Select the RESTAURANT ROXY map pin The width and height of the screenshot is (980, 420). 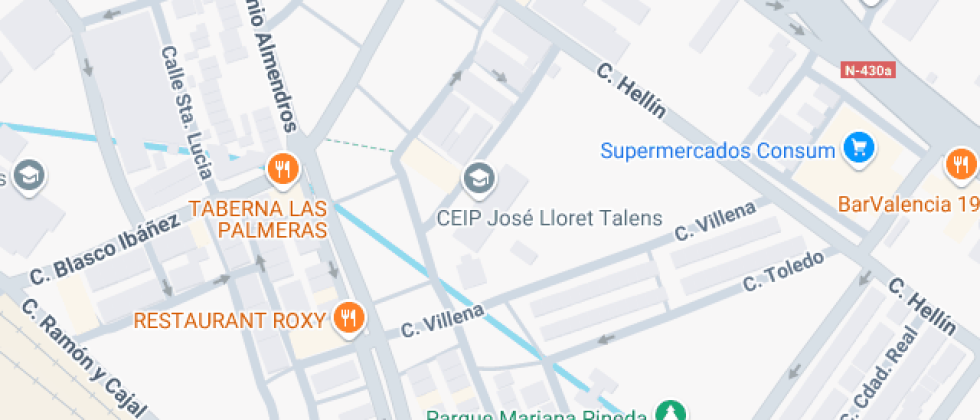349,319
